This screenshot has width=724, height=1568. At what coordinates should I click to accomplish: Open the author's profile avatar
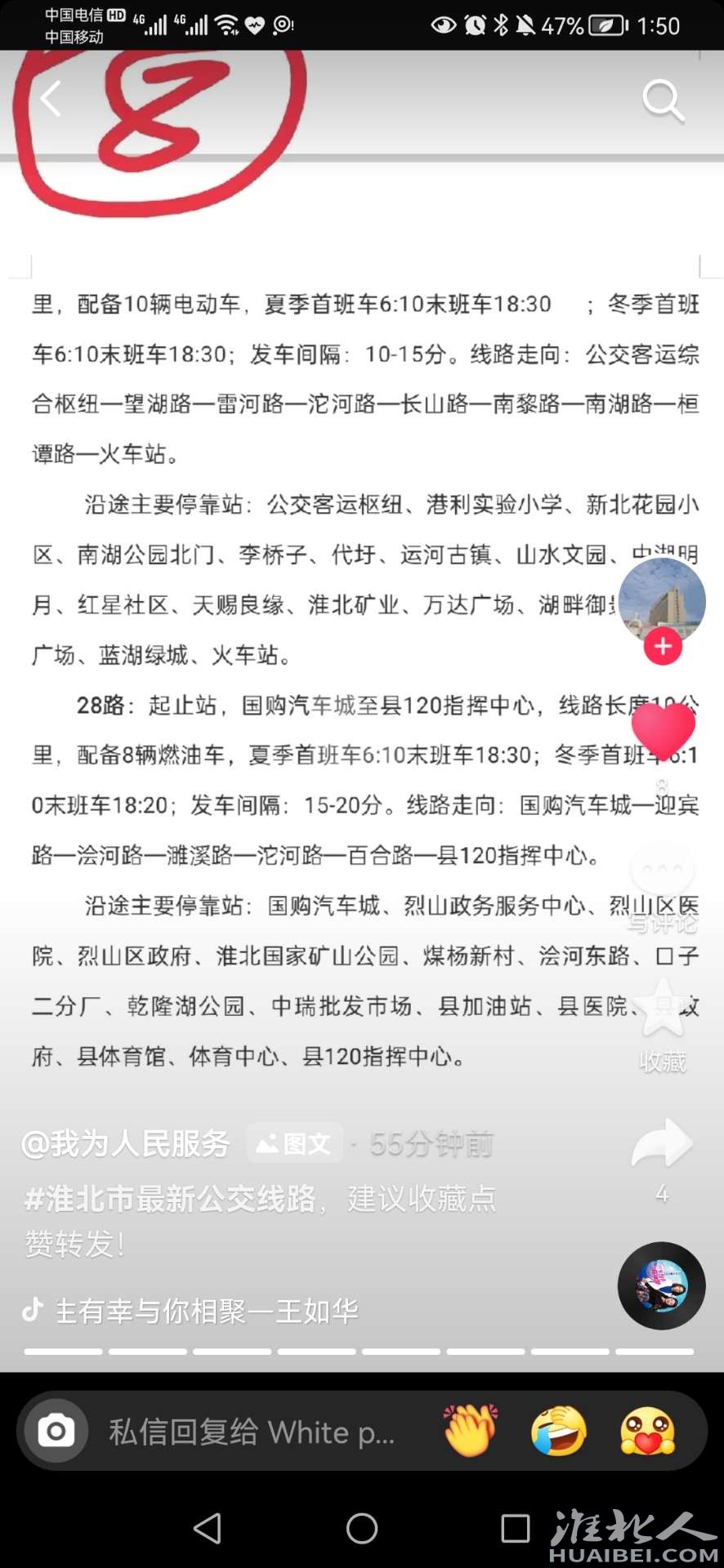tap(661, 599)
